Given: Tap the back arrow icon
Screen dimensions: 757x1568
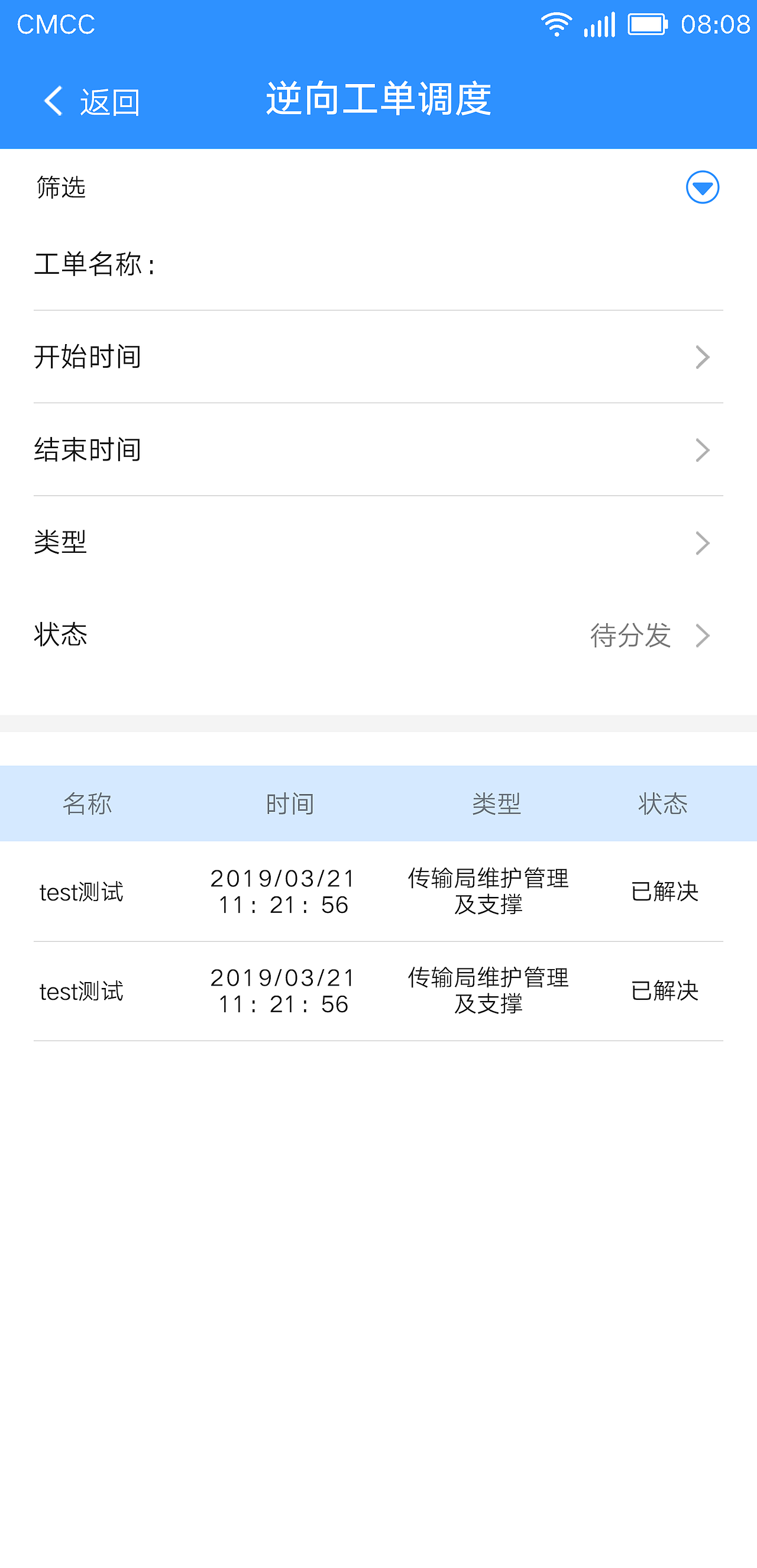Looking at the screenshot, I should tap(53, 100).
